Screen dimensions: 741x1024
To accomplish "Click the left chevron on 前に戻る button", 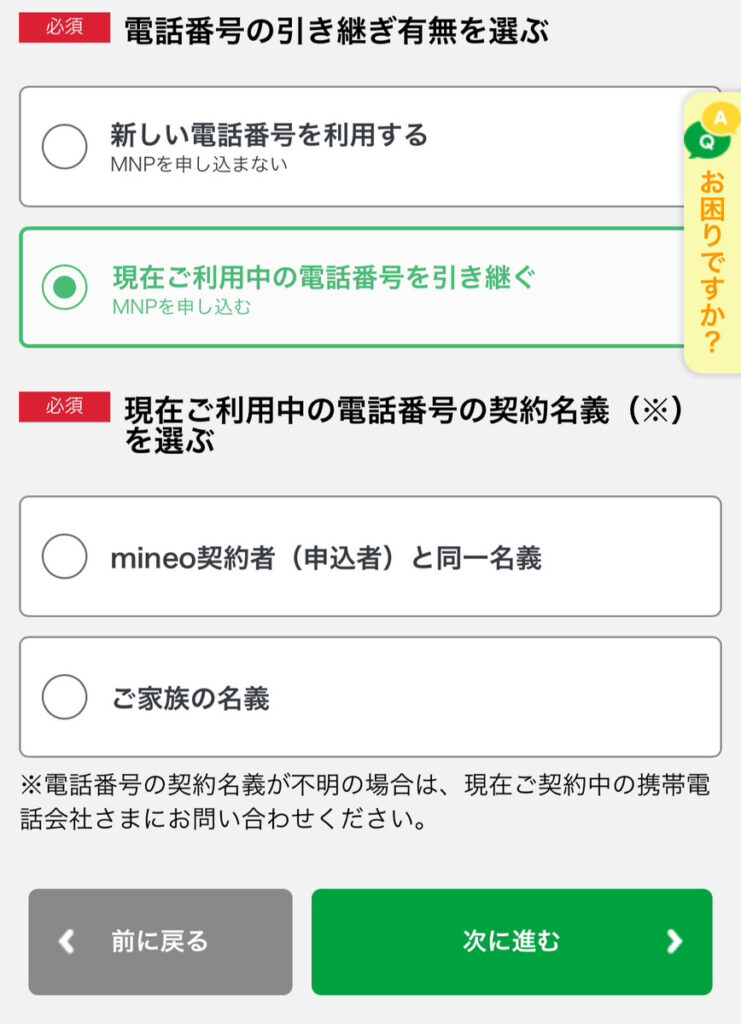I will (x=67, y=941).
